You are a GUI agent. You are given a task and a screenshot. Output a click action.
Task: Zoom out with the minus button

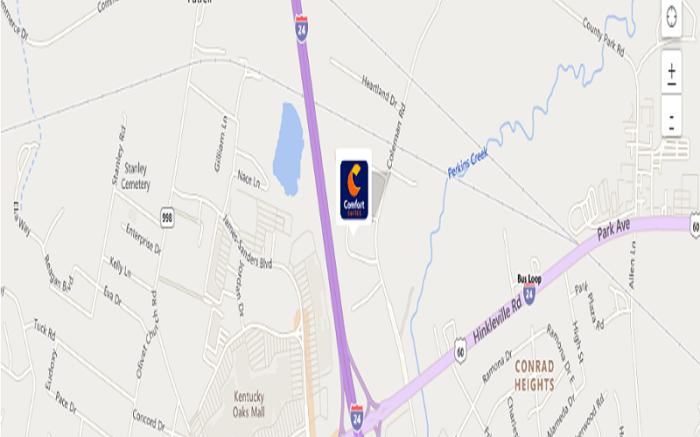point(671,117)
